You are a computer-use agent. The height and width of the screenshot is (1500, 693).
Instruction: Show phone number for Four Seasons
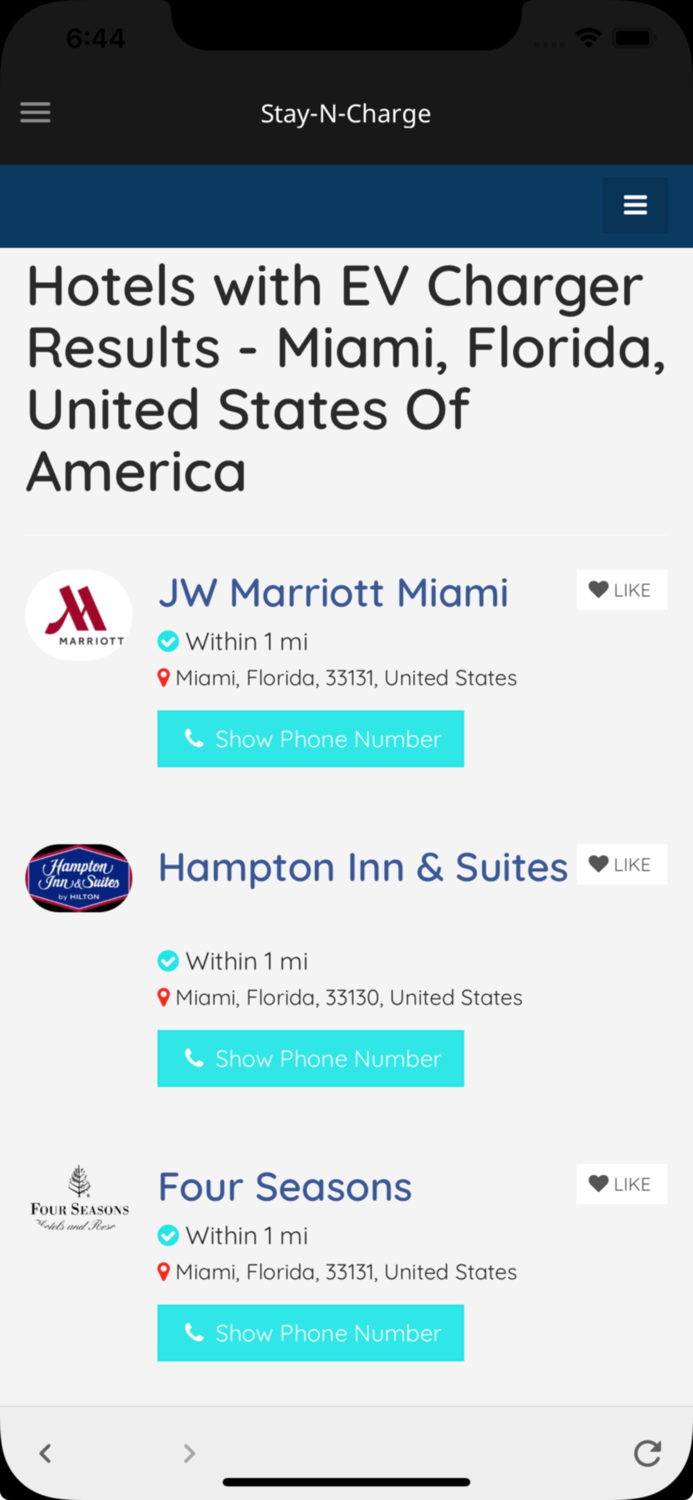[x=310, y=1333]
